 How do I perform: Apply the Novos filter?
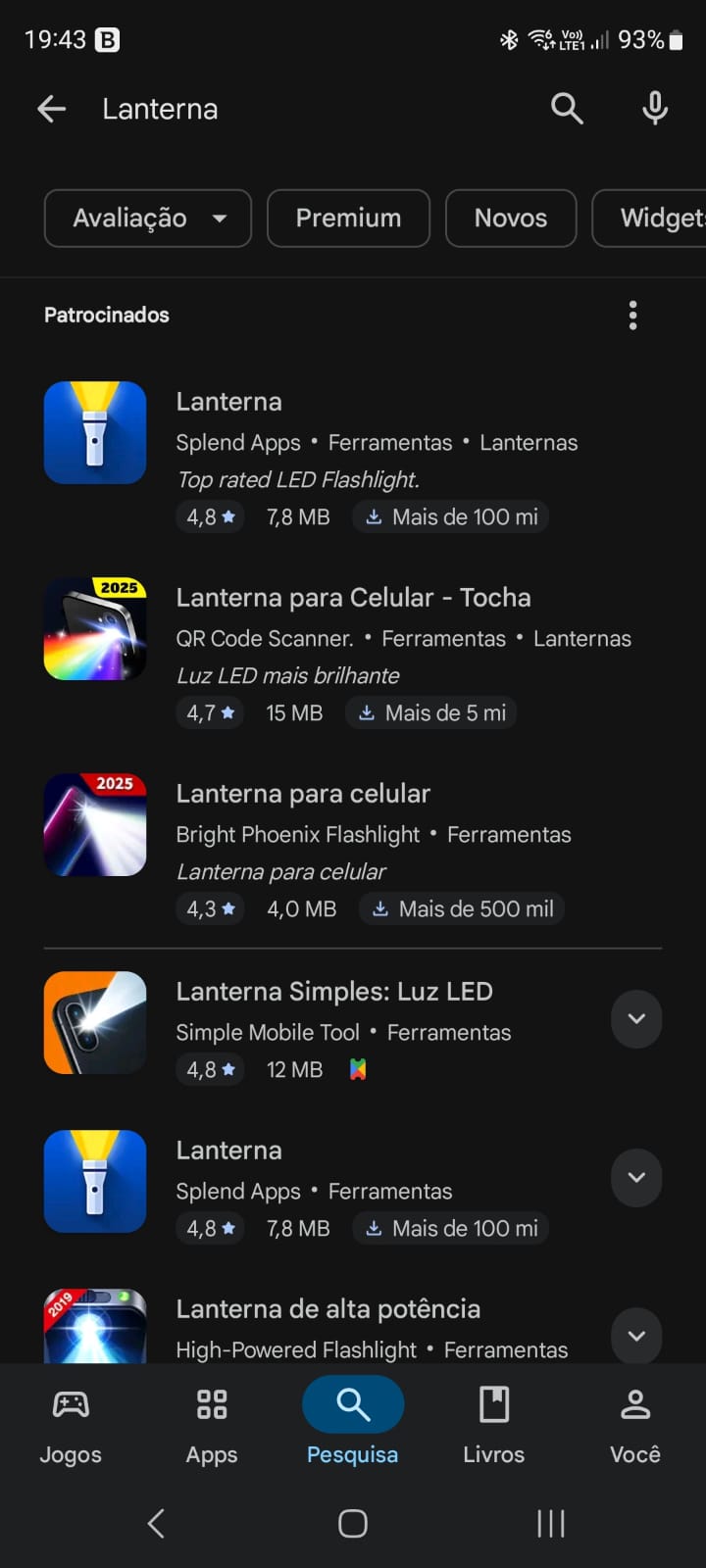point(511,219)
